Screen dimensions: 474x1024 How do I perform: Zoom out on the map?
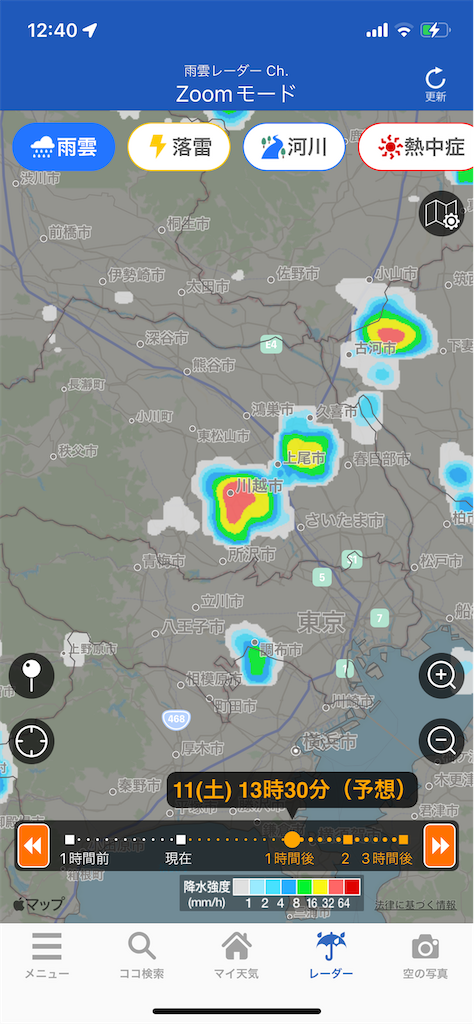coord(442,742)
